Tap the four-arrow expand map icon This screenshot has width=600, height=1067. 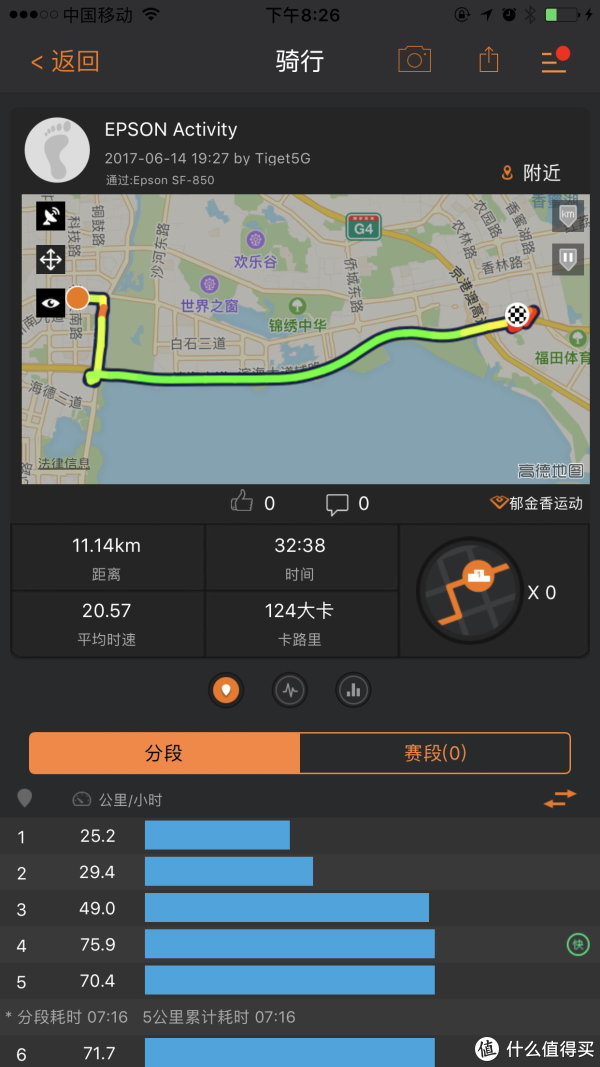tap(50, 260)
